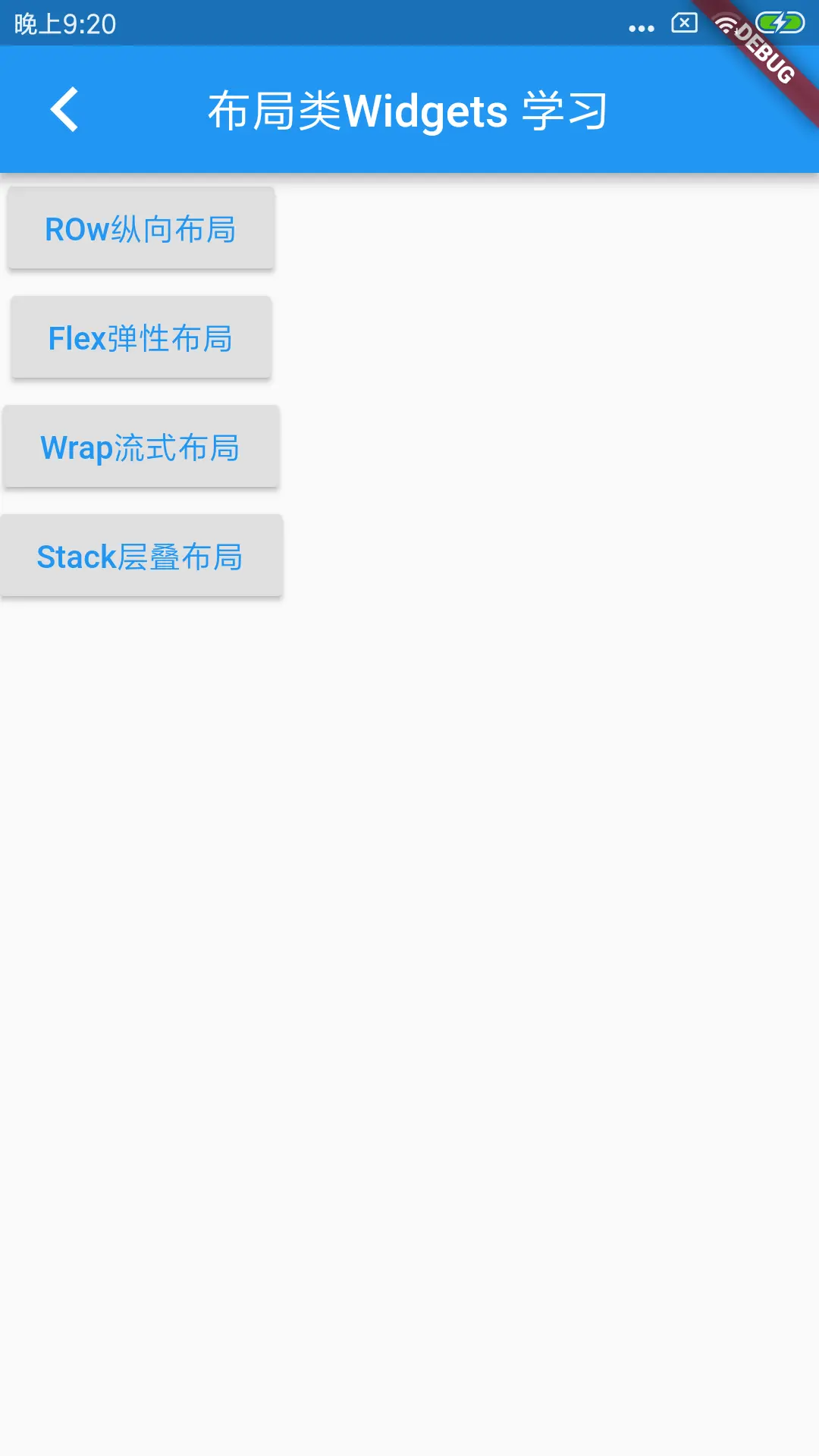This screenshot has height=1456, width=819.
Task: Select the Wi-Fi signal icon
Action: pyautogui.click(x=726, y=24)
